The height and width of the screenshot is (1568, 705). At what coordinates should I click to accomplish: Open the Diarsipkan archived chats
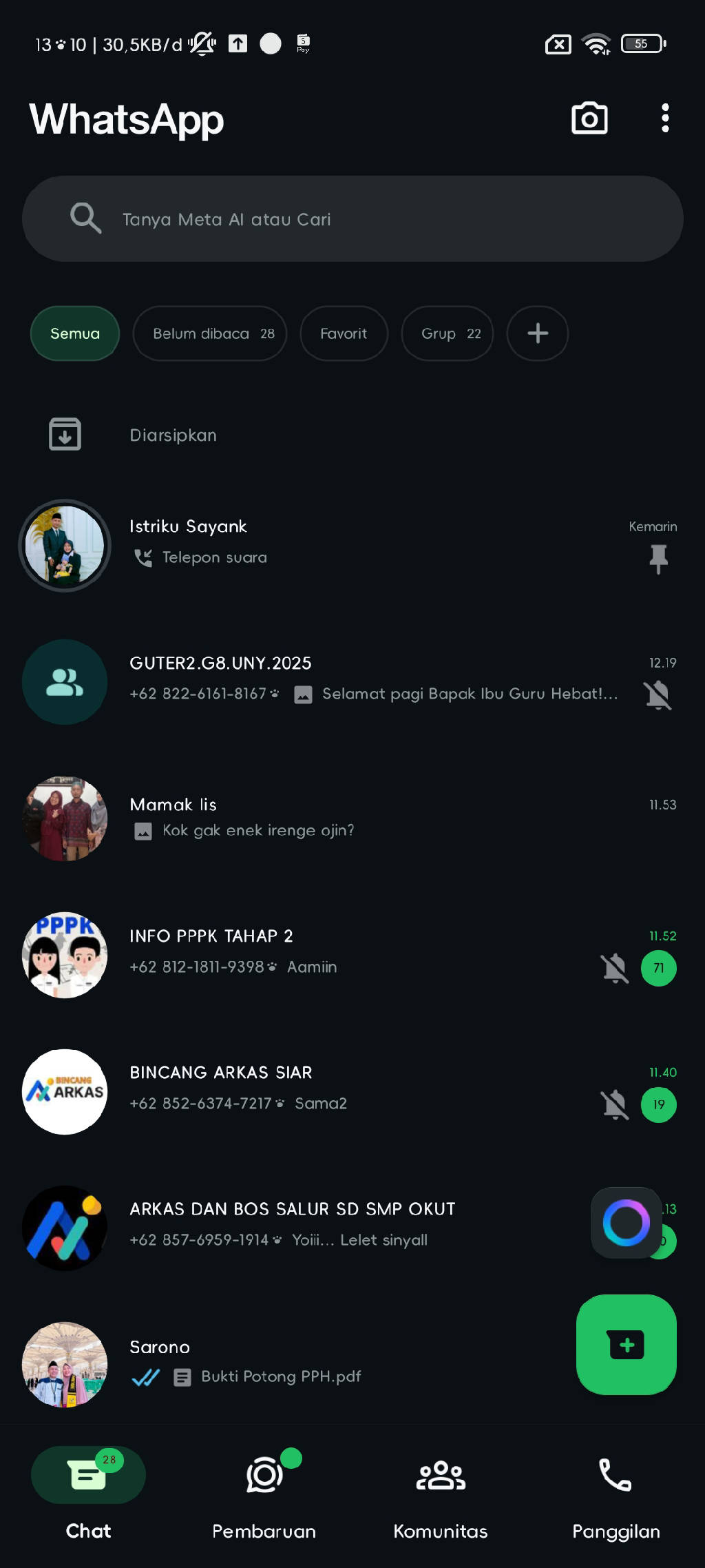[173, 435]
